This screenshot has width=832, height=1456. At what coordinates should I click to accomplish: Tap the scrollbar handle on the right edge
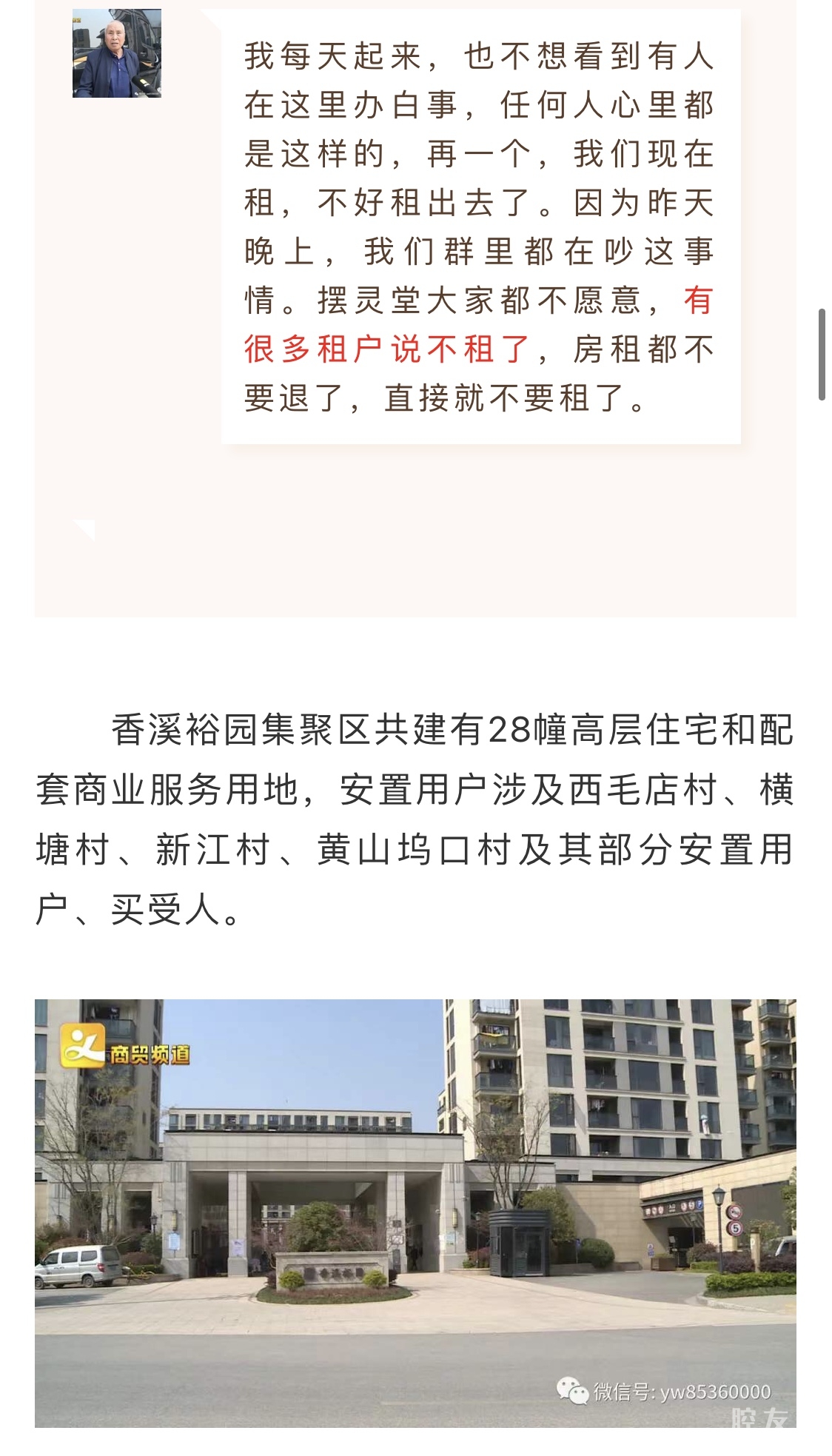tap(822, 355)
